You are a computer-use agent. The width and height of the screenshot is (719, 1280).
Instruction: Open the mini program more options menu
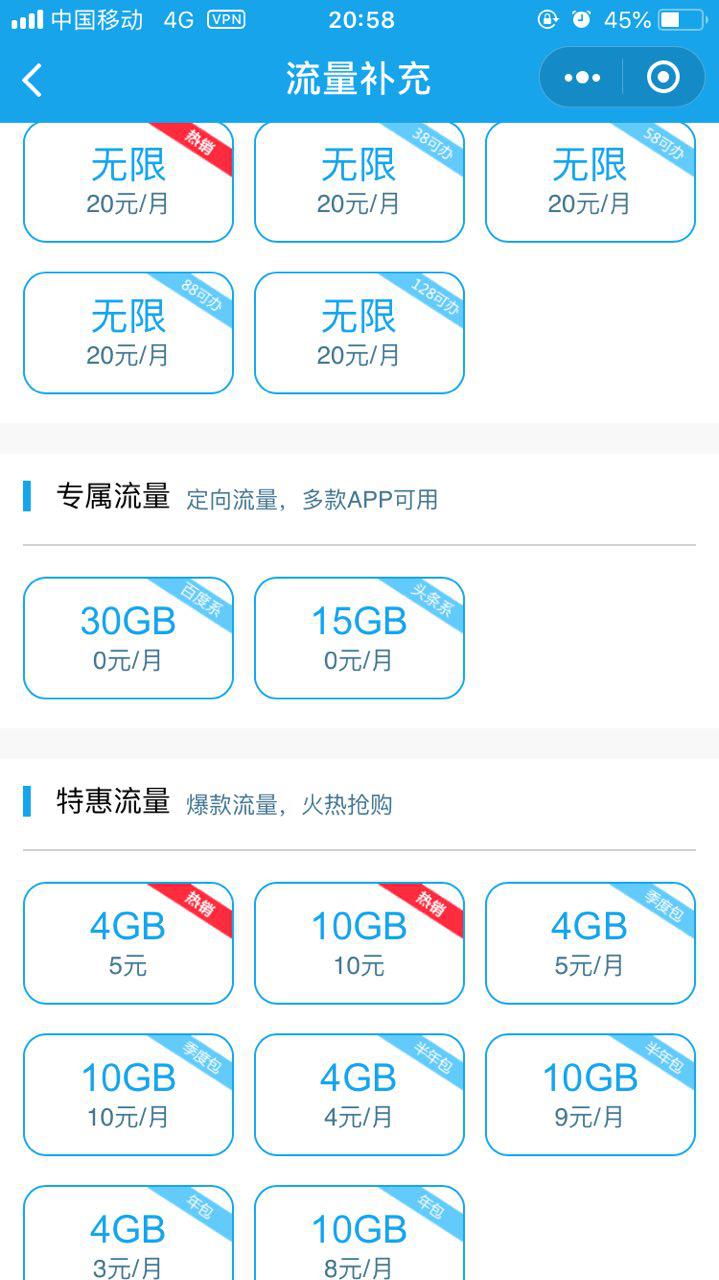582,78
